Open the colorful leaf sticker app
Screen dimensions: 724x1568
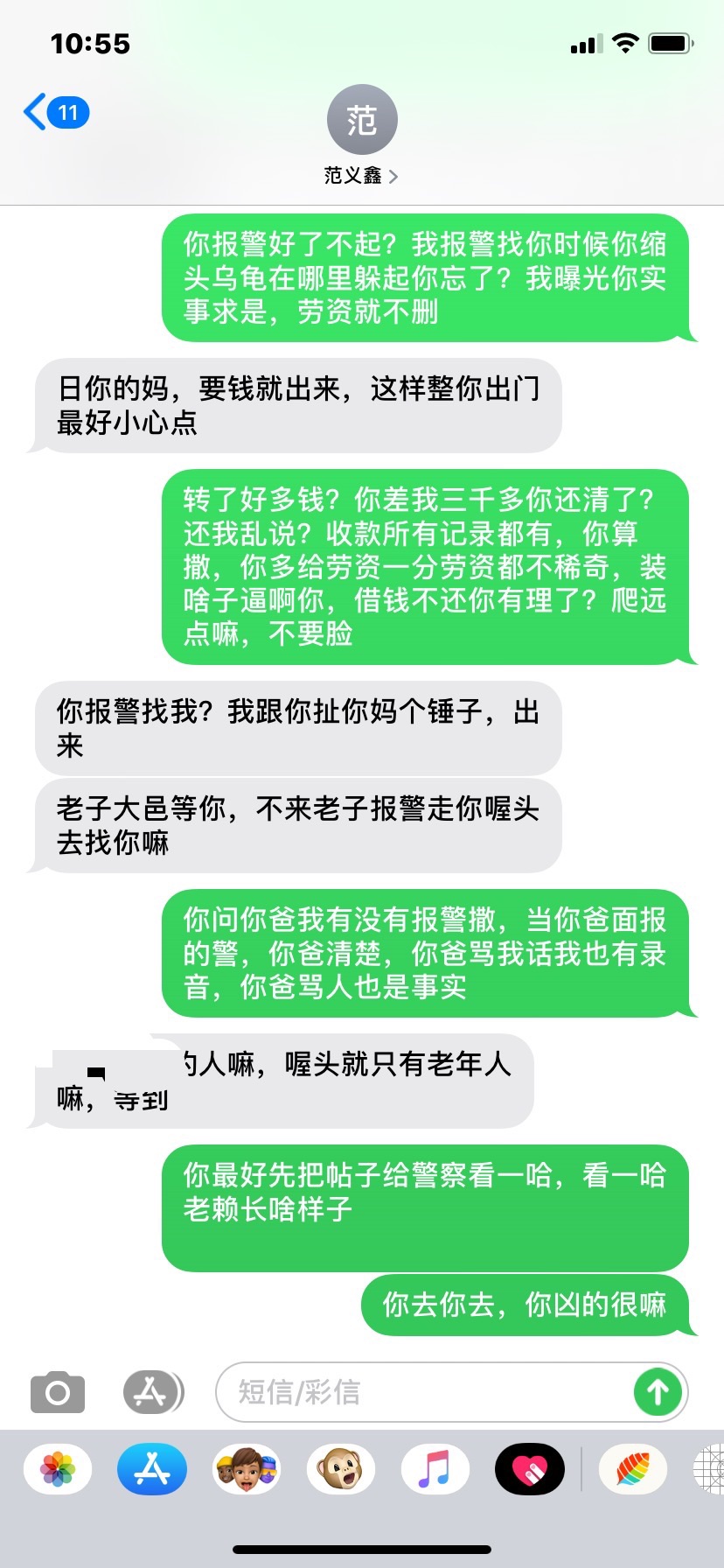[633, 1468]
